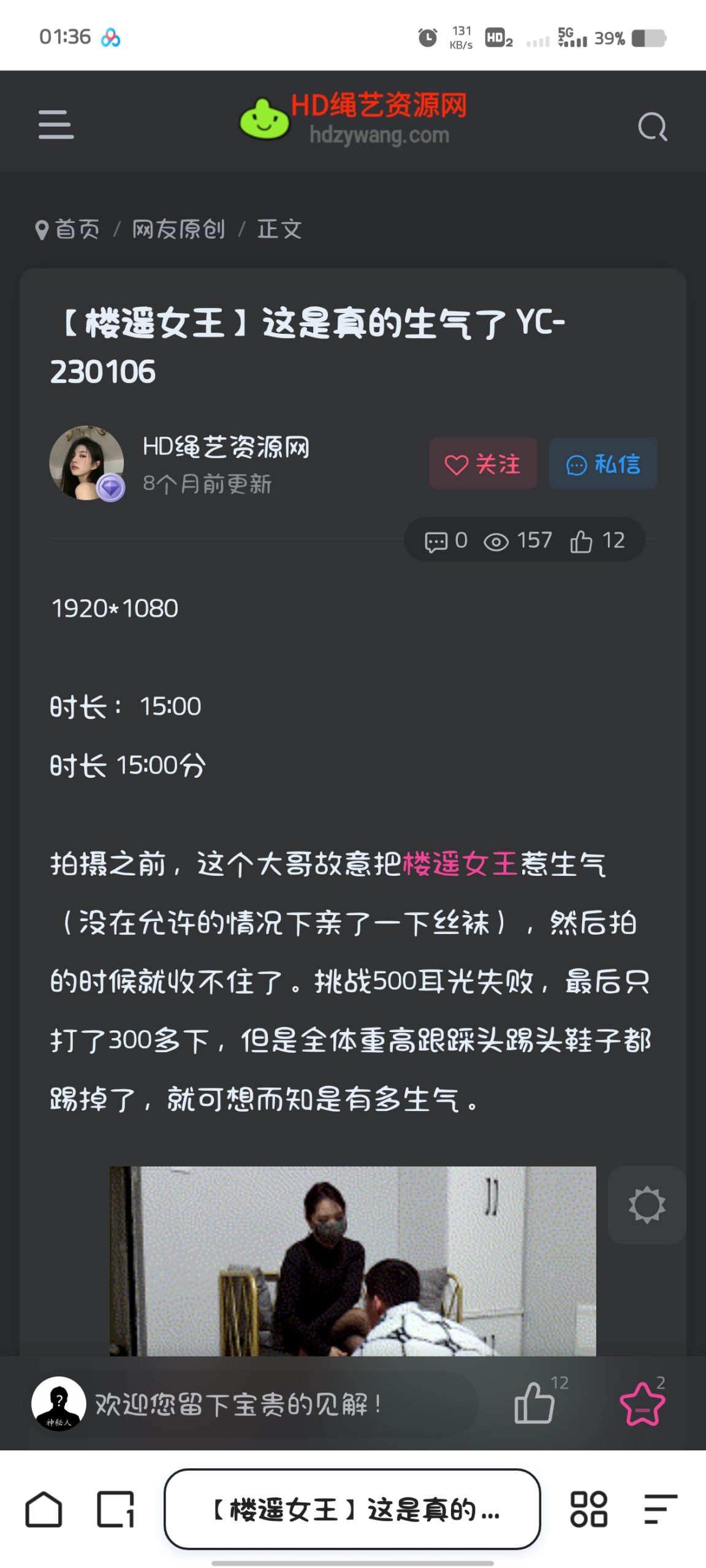Like the post with bottom thumbs-up
The image size is (706, 1568).
pos(535,1403)
